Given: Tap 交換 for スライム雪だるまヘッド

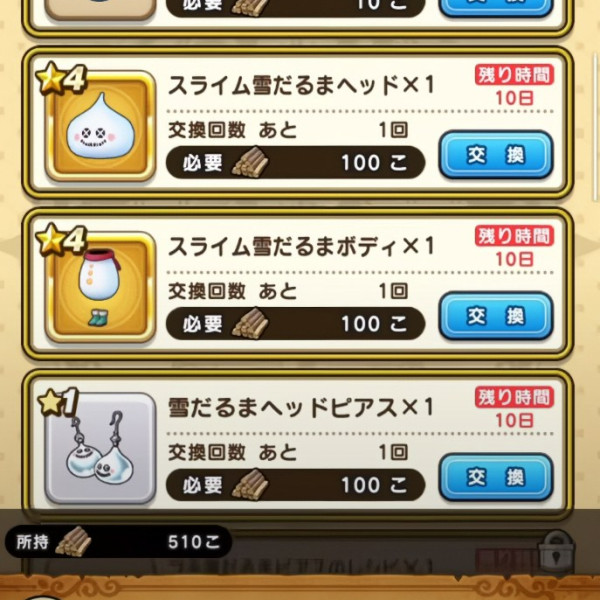Looking at the screenshot, I should point(495,155).
